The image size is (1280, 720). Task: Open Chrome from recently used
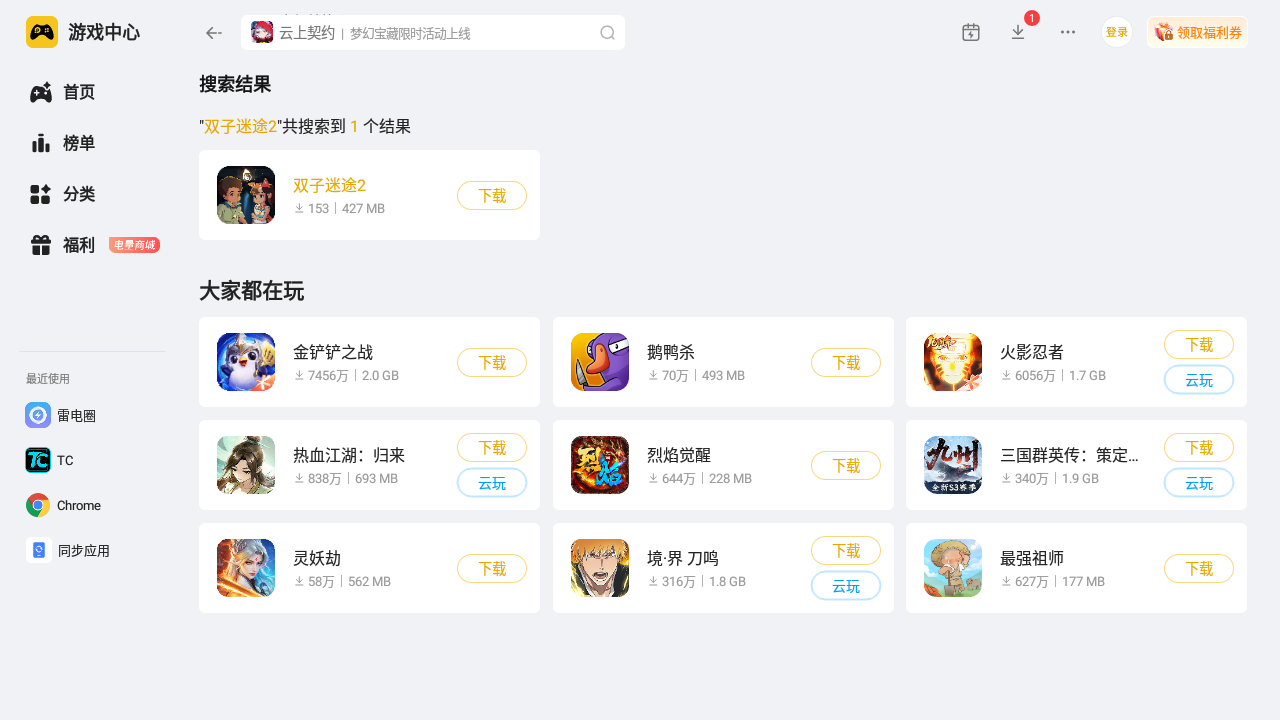point(77,506)
